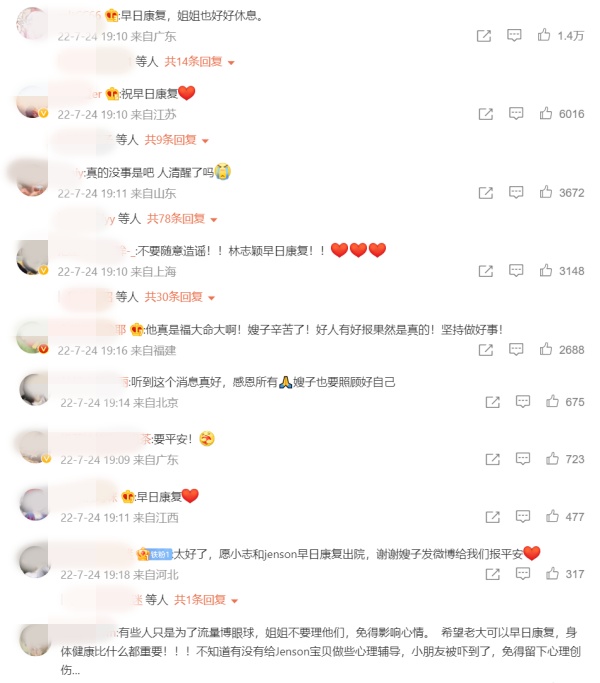This screenshot has width=600, height=683.
Task: Reply to the comment with 6016 likes
Action: coord(515,114)
